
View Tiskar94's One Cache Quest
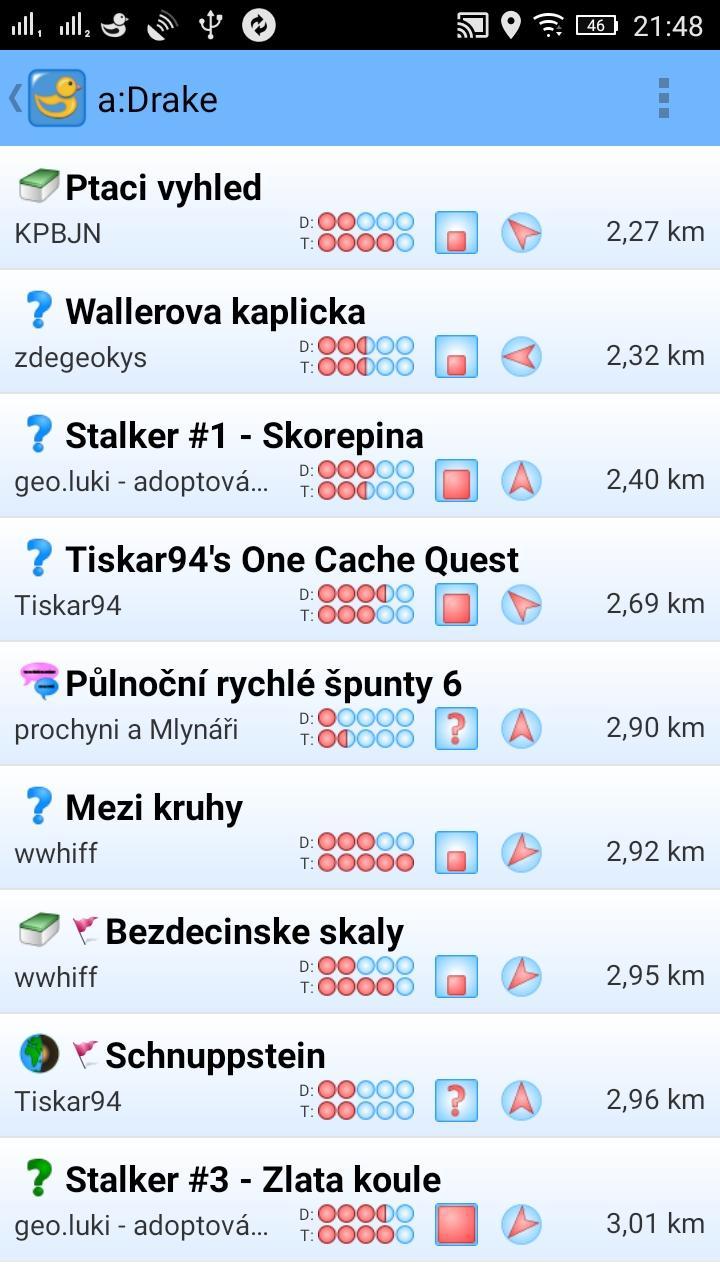360,580
